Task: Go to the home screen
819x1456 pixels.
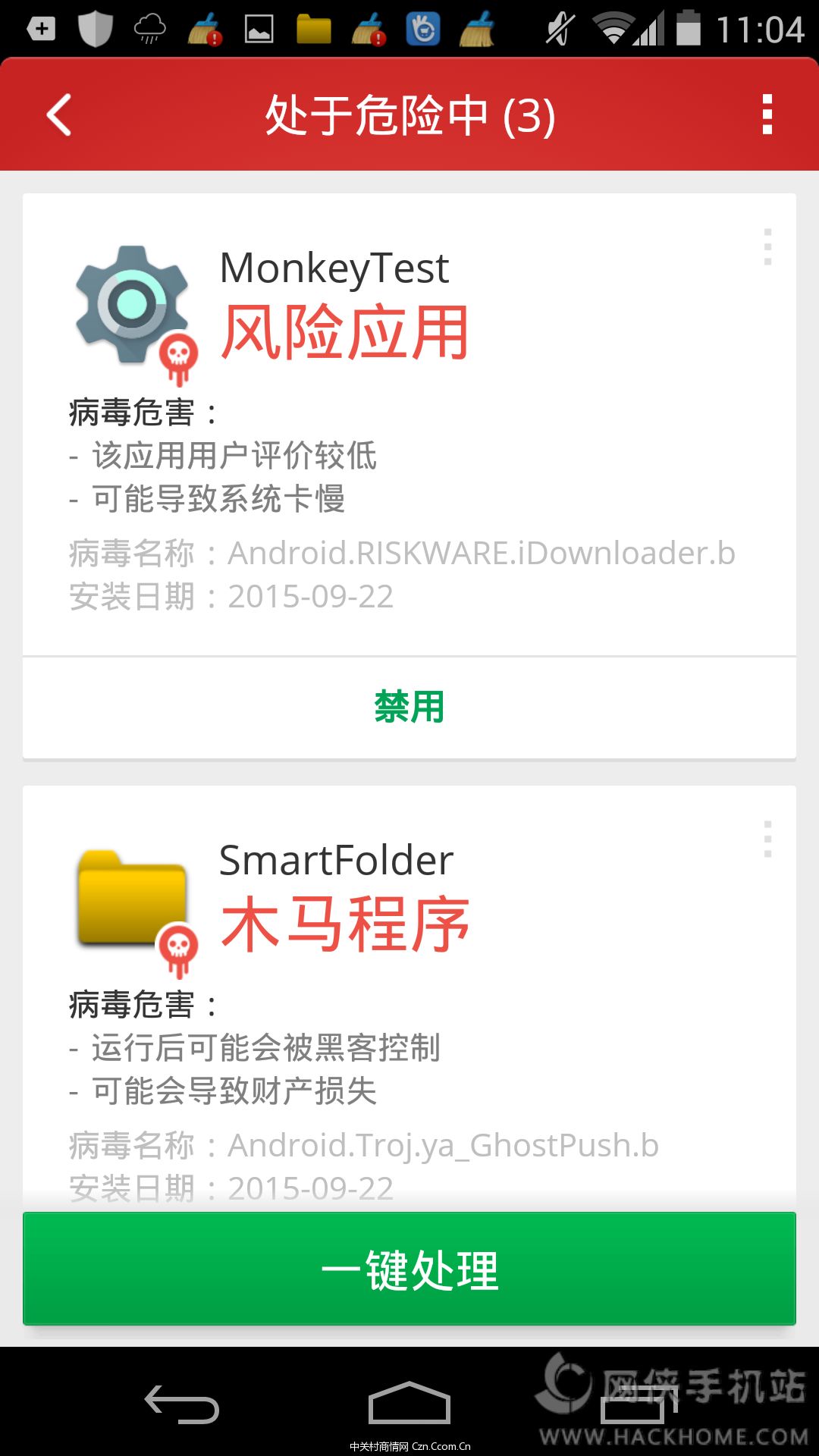Action: click(409, 1404)
